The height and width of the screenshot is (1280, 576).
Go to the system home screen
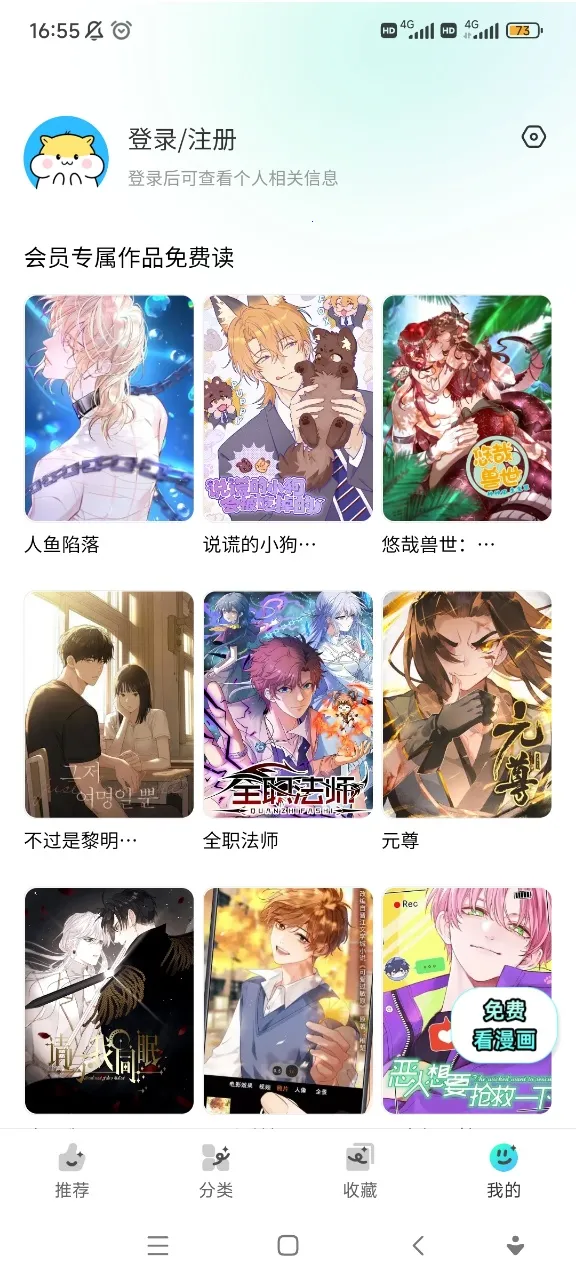[x=288, y=1245]
